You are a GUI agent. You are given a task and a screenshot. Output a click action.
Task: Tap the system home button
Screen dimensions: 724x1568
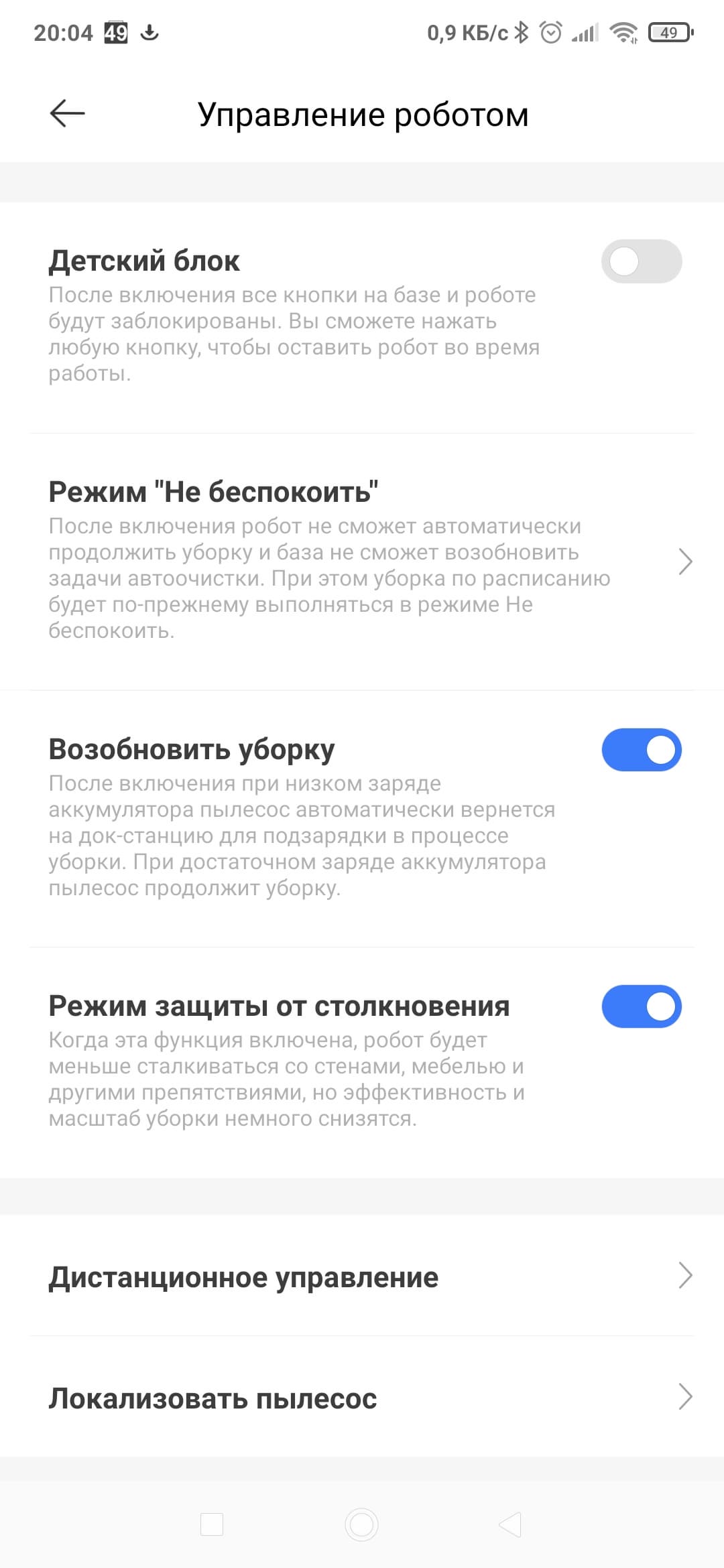click(x=361, y=1524)
